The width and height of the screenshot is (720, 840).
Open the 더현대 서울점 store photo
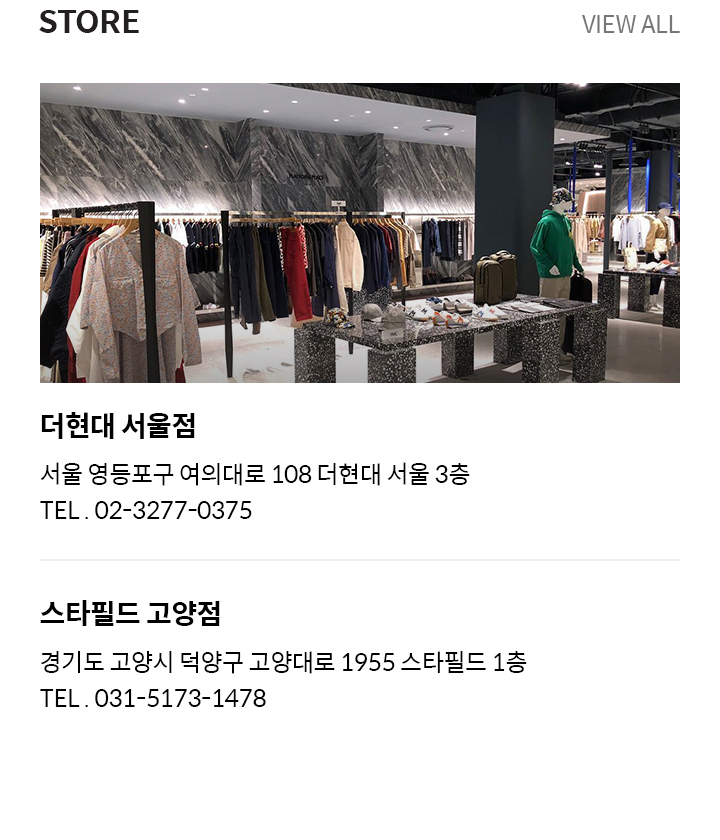pyautogui.click(x=360, y=233)
